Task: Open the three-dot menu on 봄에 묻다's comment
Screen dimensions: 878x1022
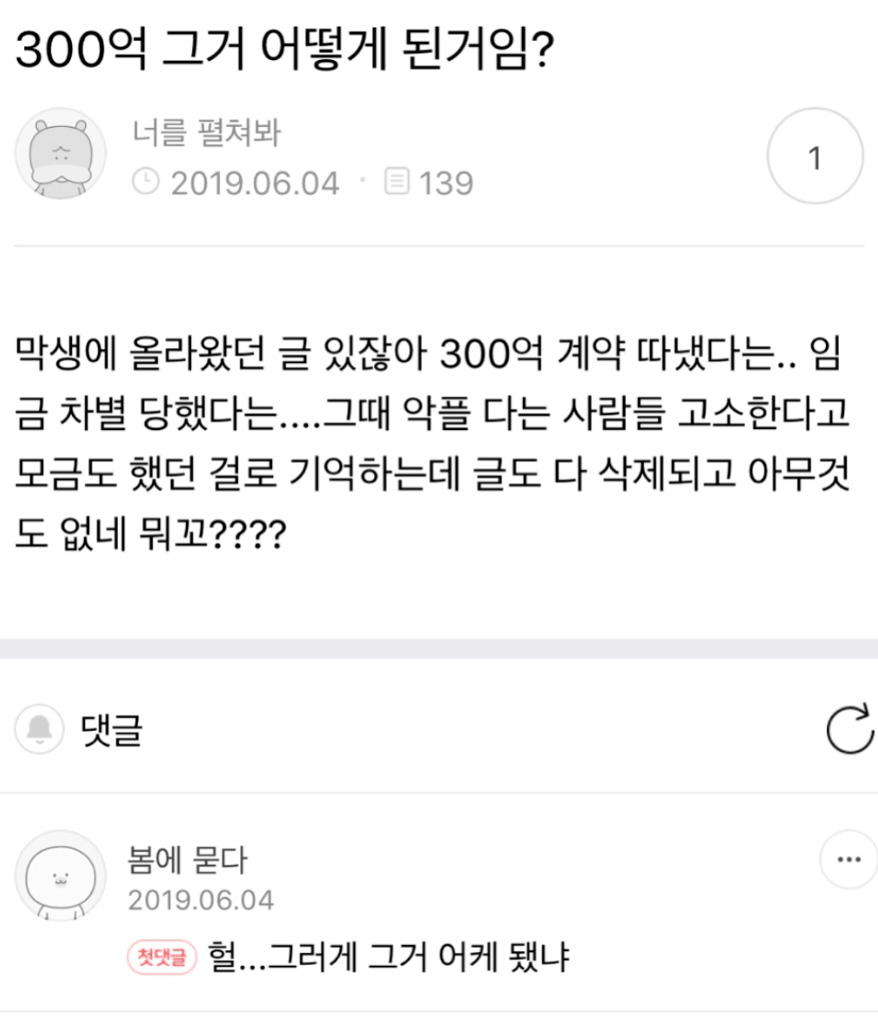Action: tap(848, 859)
